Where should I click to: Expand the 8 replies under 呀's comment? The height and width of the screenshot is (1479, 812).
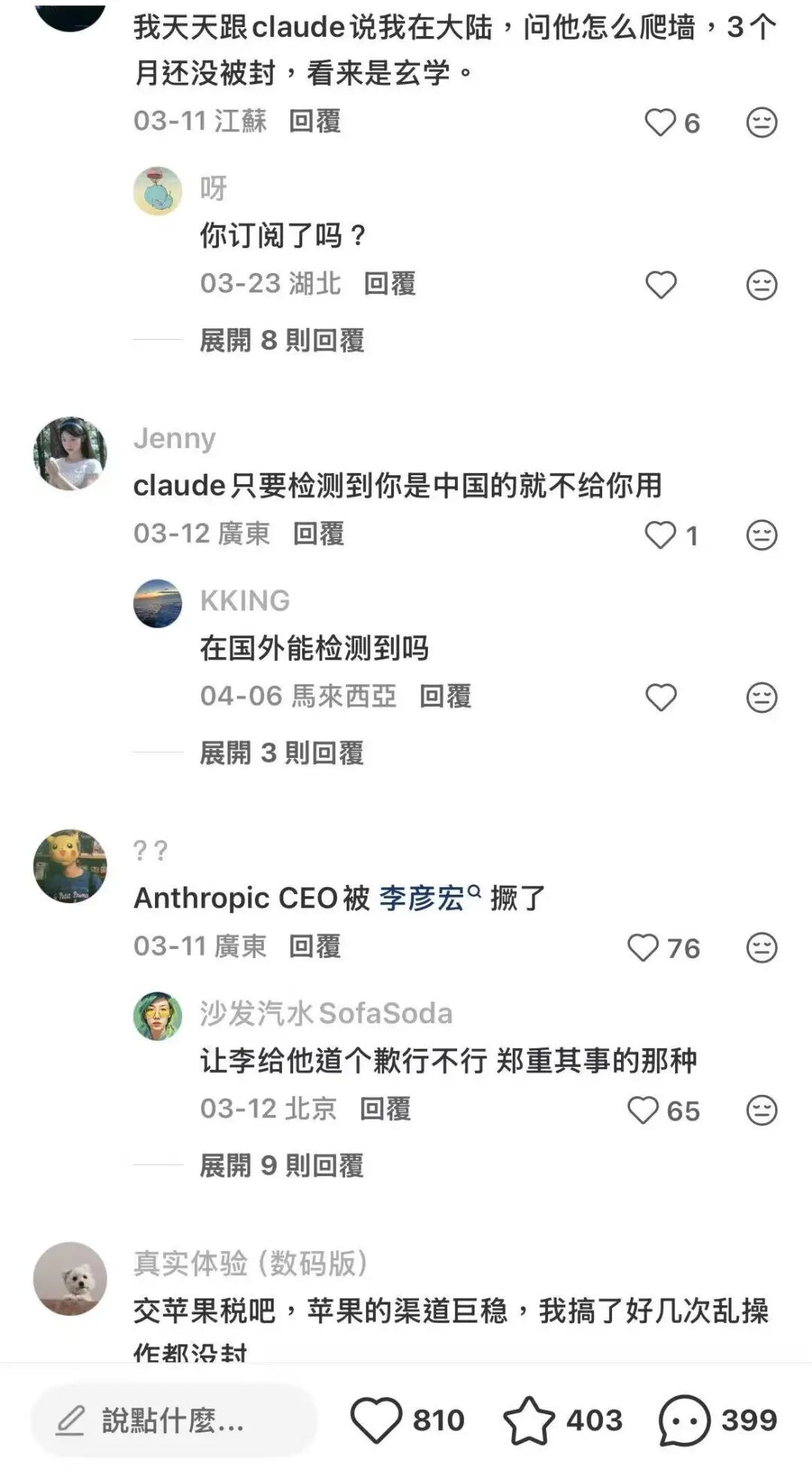[281, 341]
